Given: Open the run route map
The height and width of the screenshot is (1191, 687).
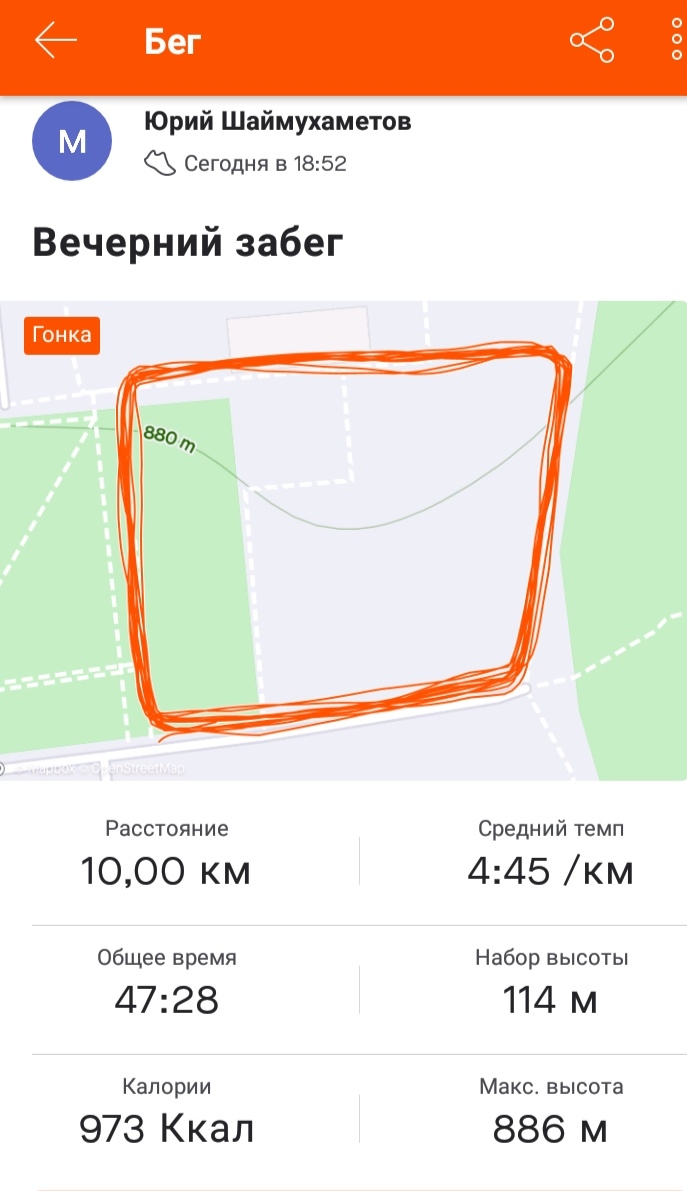Looking at the screenshot, I should point(343,540).
